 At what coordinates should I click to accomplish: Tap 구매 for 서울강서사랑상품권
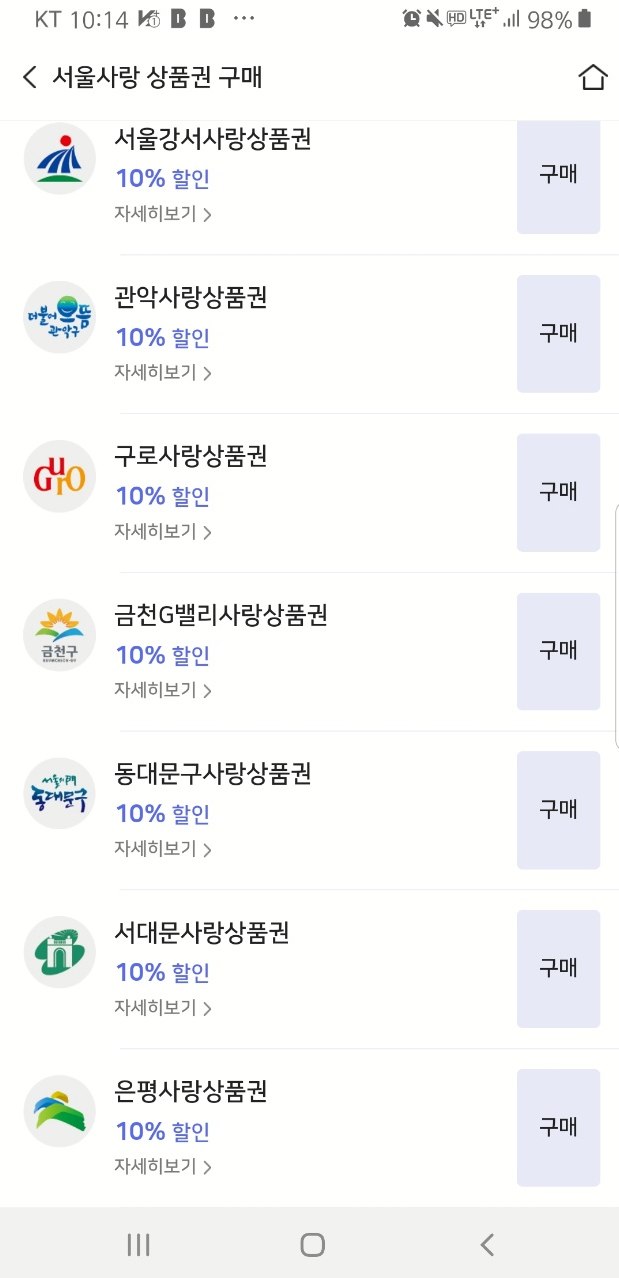point(558,175)
